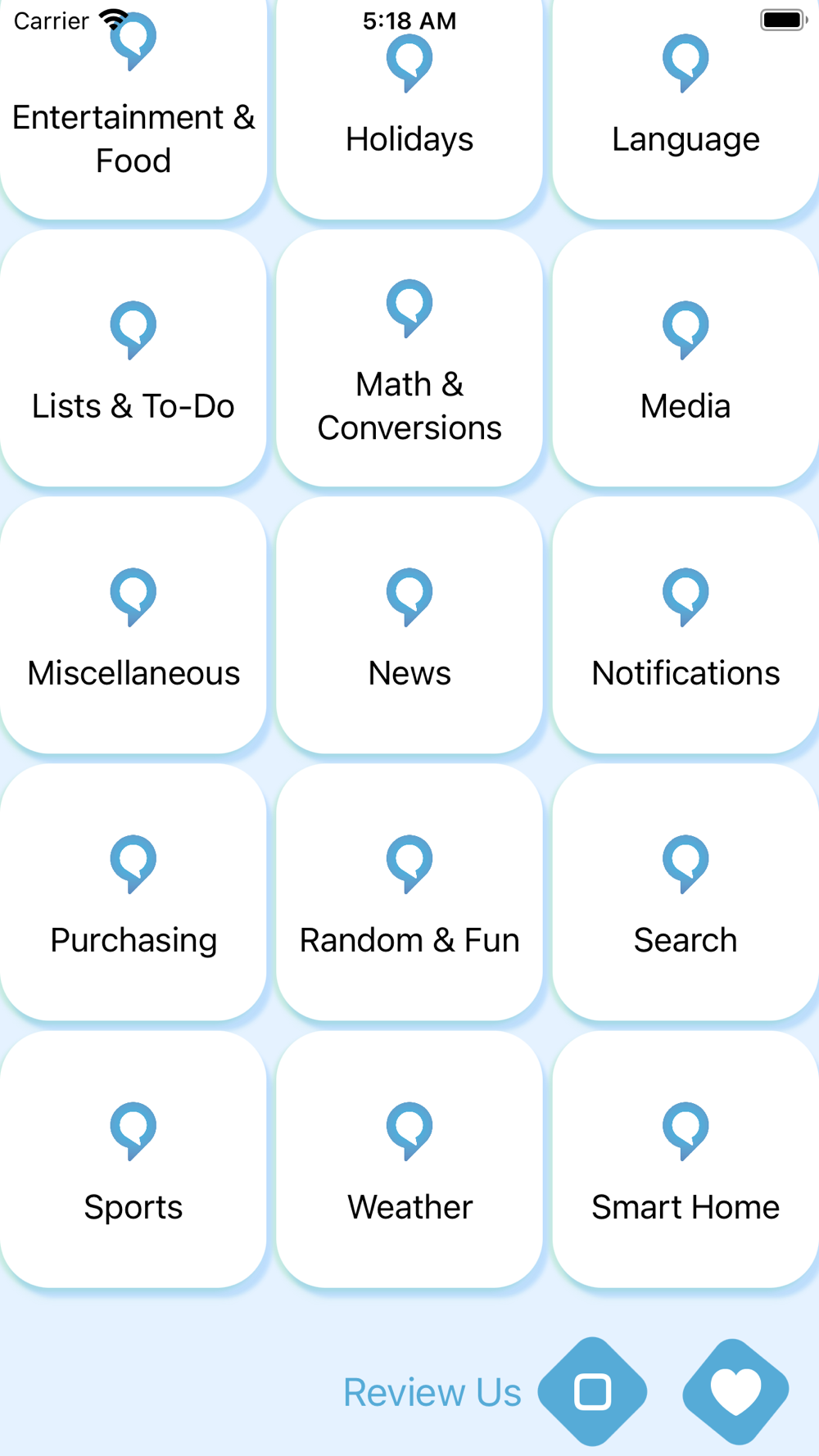819x1456 pixels.
Task: Tap the square diamond button
Action: [592, 1391]
